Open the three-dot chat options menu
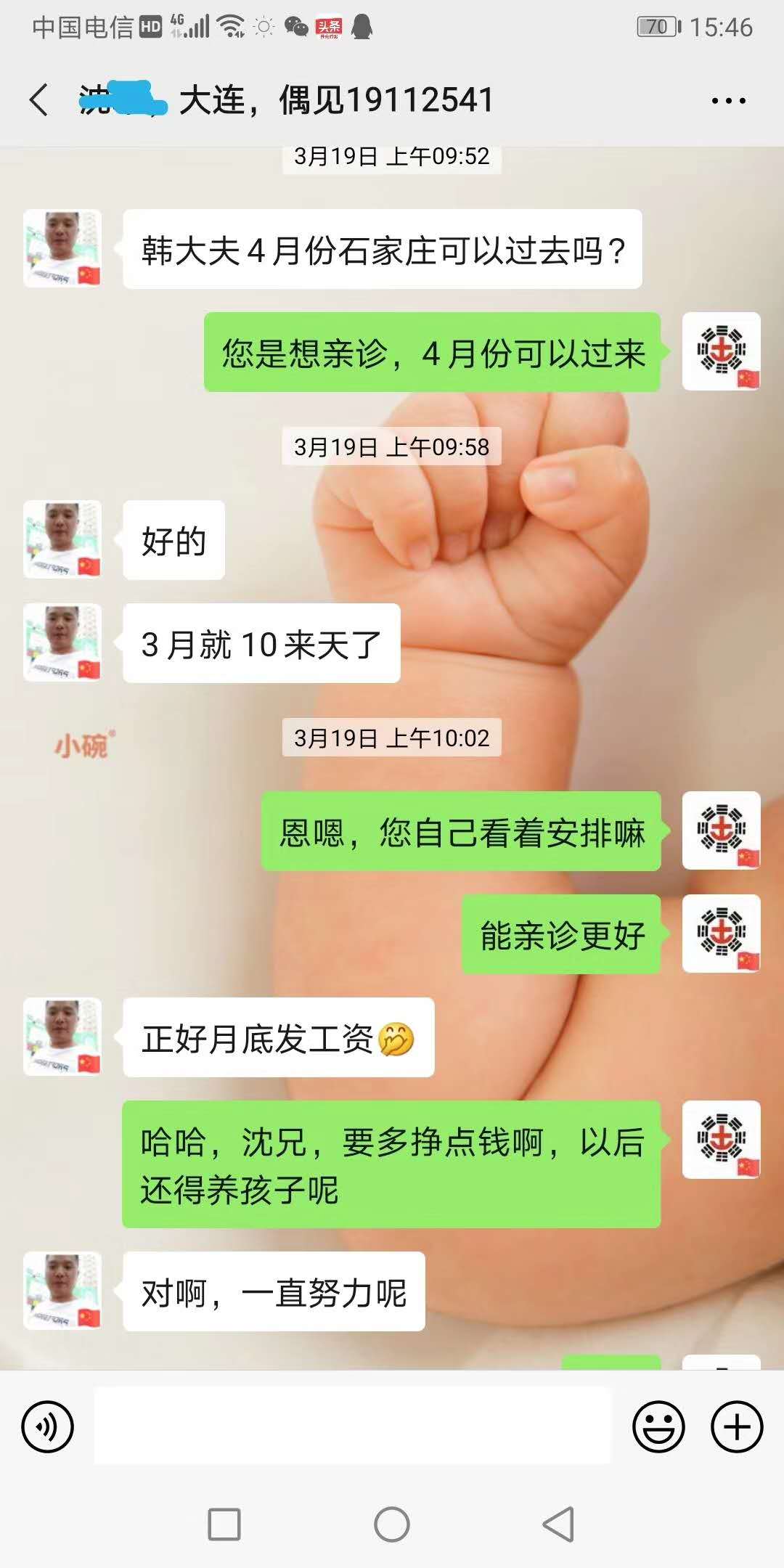Viewport: 784px width, 1568px height. click(x=728, y=101)
